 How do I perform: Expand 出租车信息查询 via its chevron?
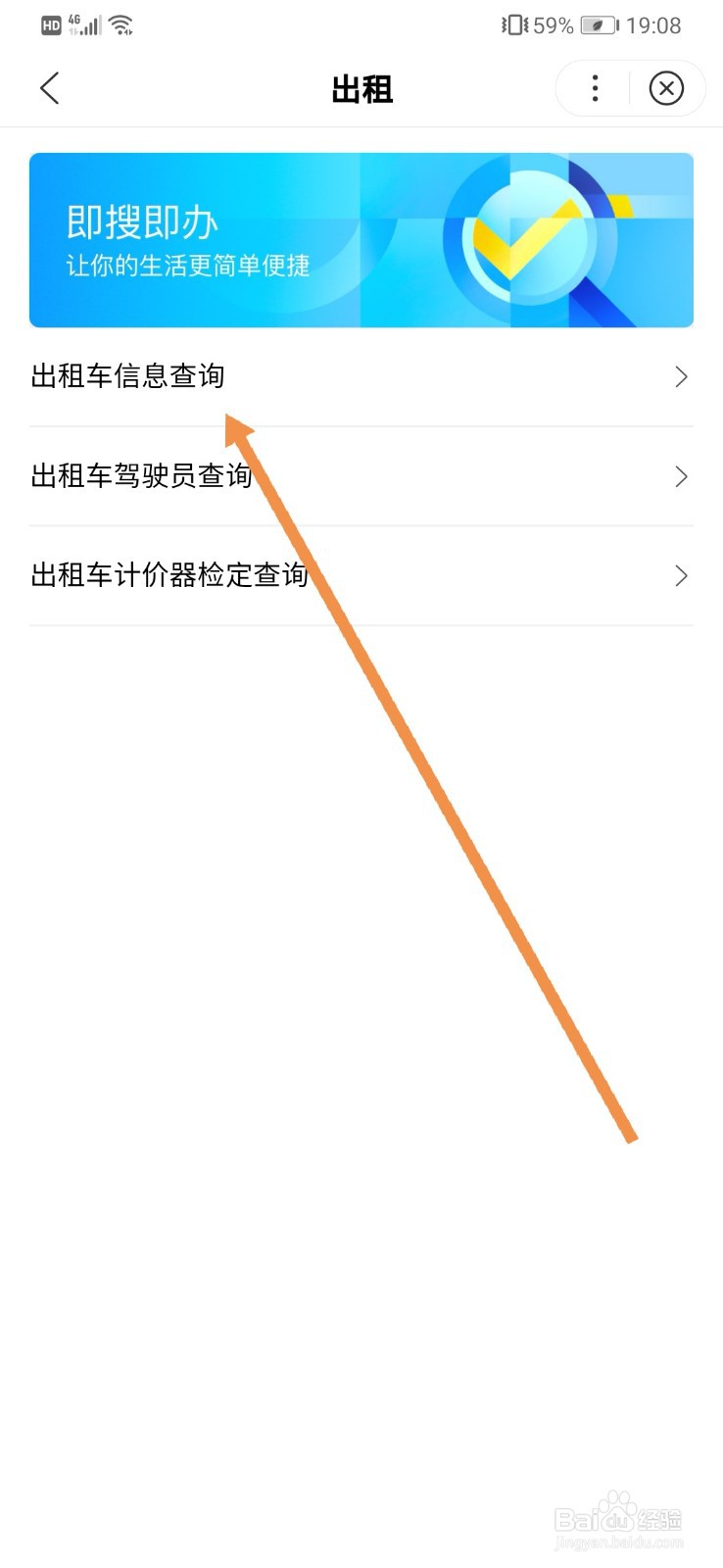coord(682,376)
